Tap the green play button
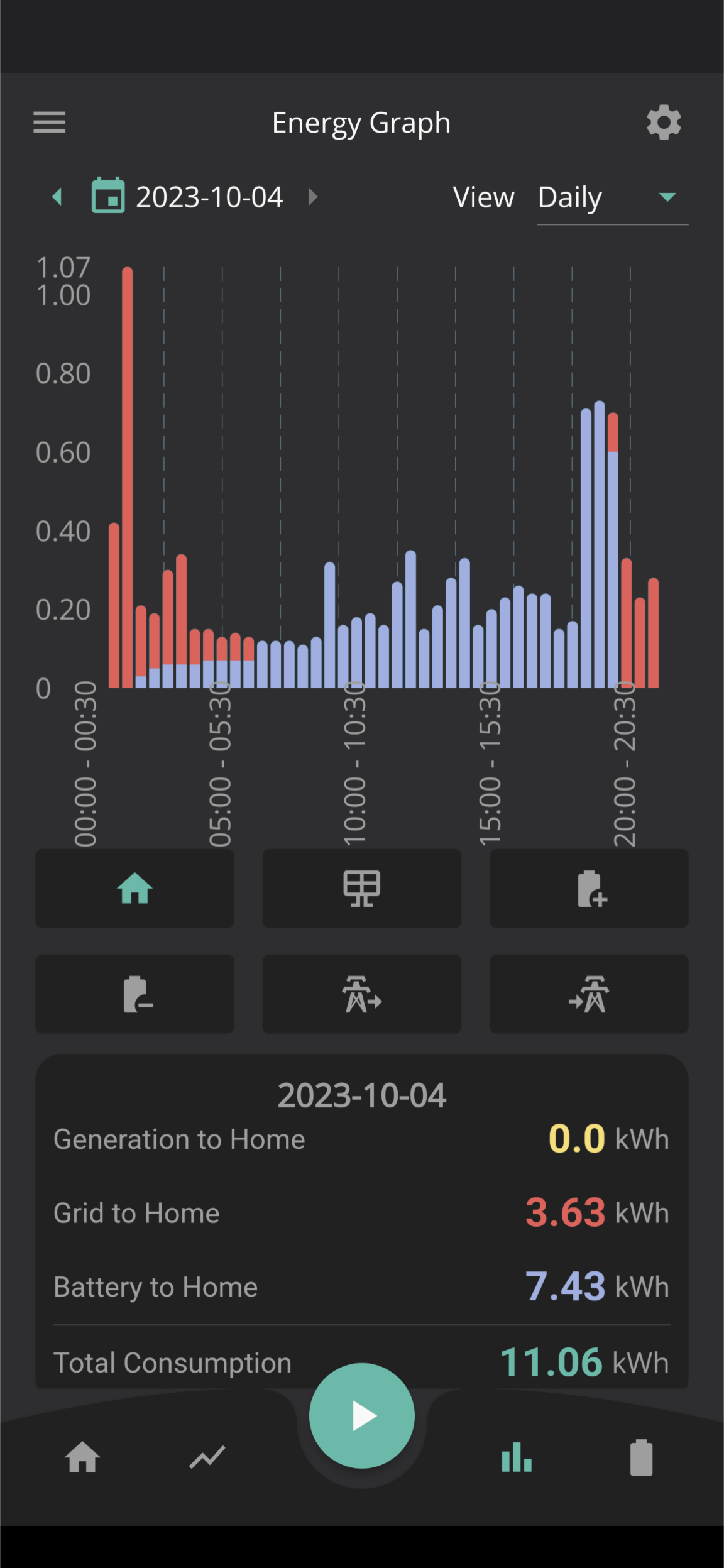This screenshot has height=1568, width=724. (362, 1415)
